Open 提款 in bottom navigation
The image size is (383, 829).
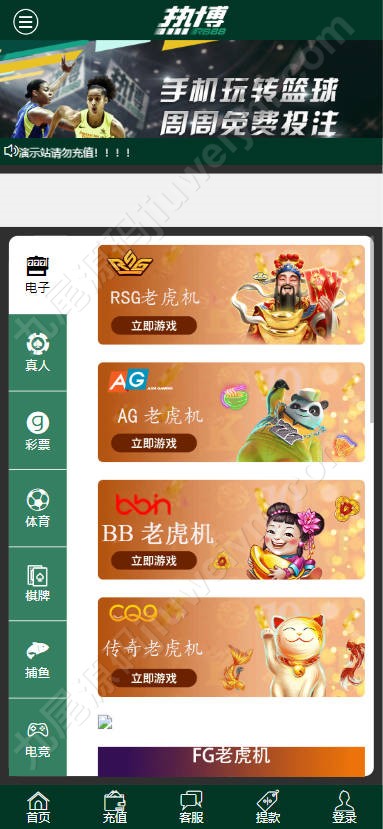pos(268,807)
